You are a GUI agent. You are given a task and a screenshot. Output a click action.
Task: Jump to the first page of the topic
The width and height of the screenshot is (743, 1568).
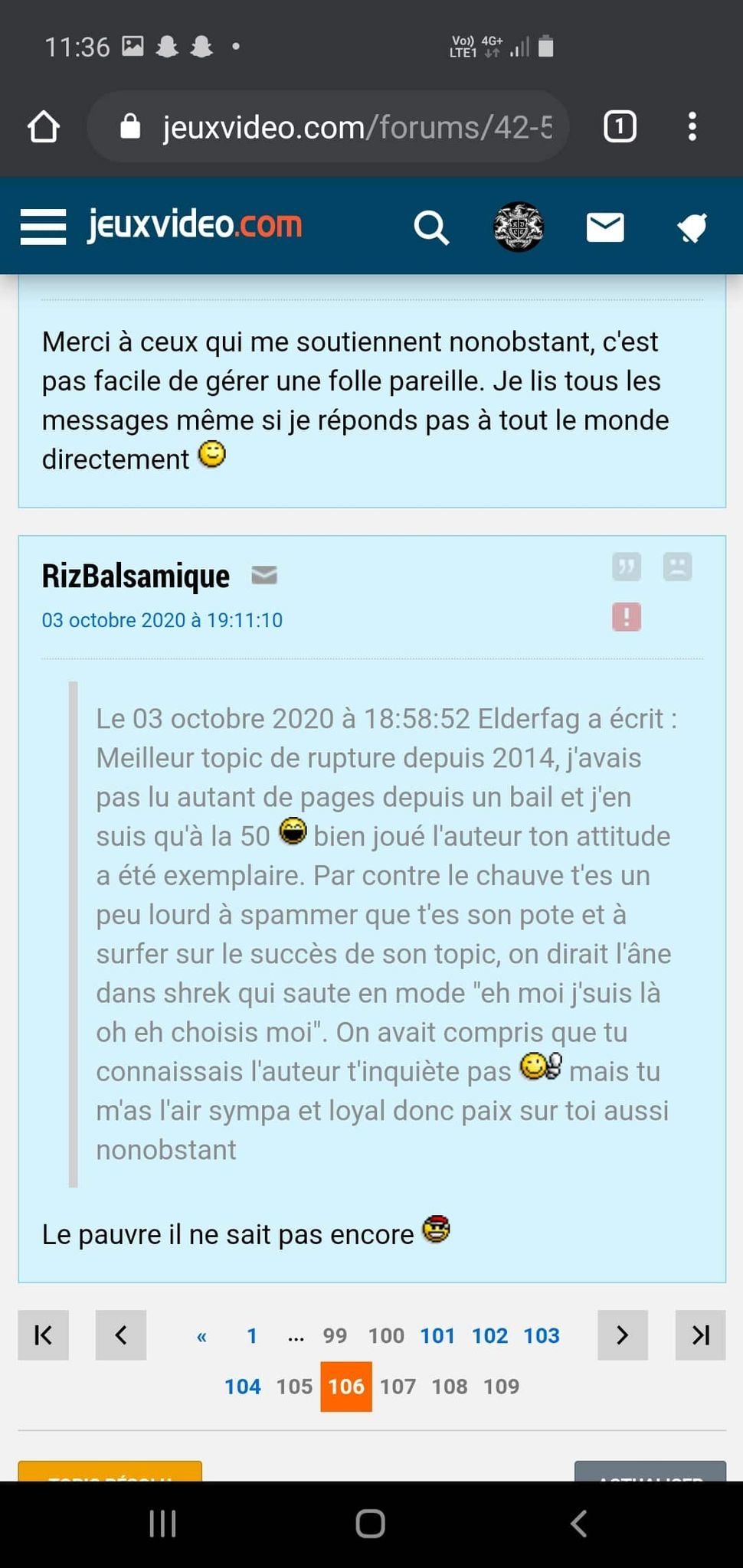(44, 1334)
